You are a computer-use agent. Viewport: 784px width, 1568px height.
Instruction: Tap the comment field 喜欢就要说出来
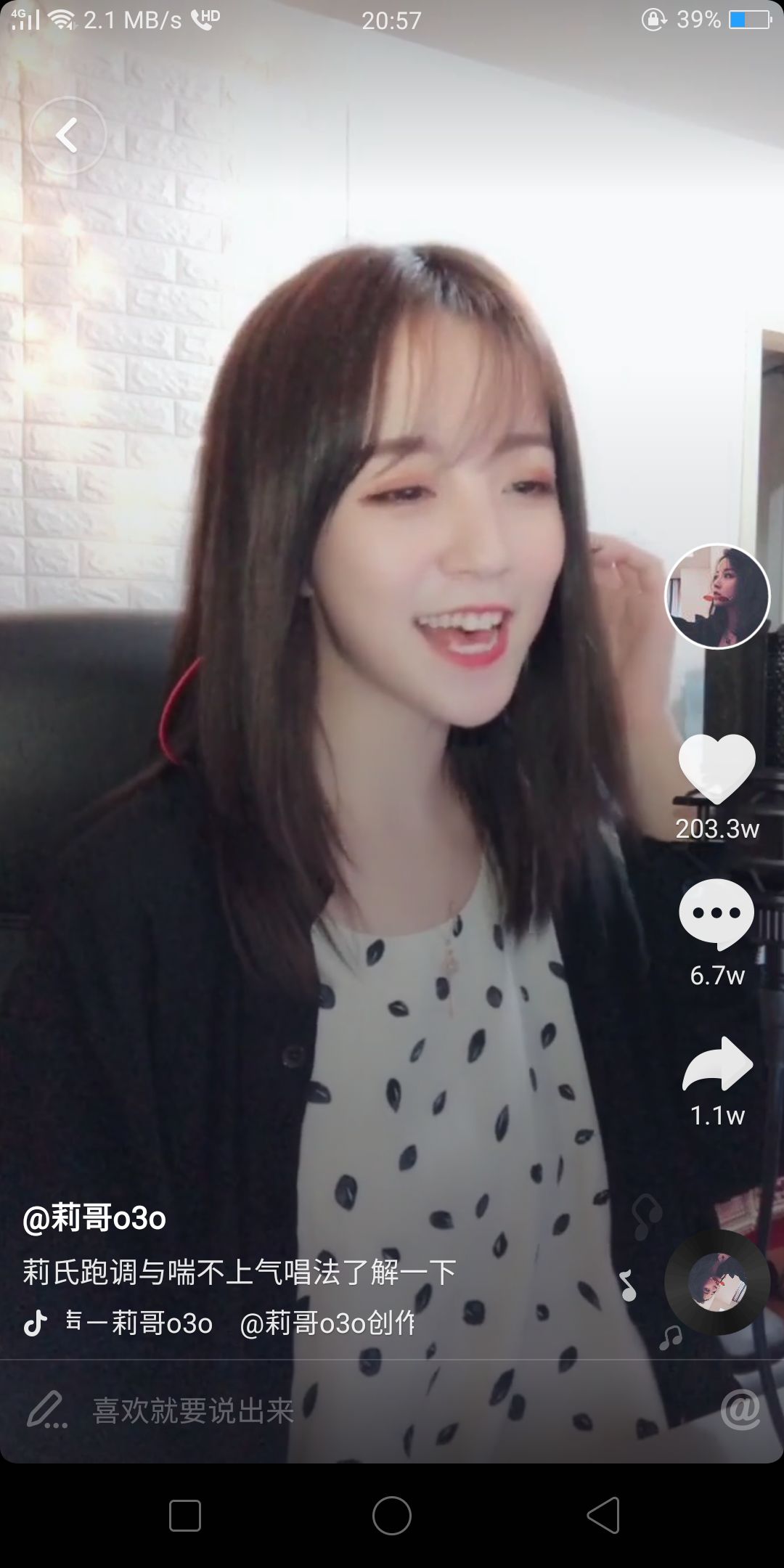(x=192, y=1410)
